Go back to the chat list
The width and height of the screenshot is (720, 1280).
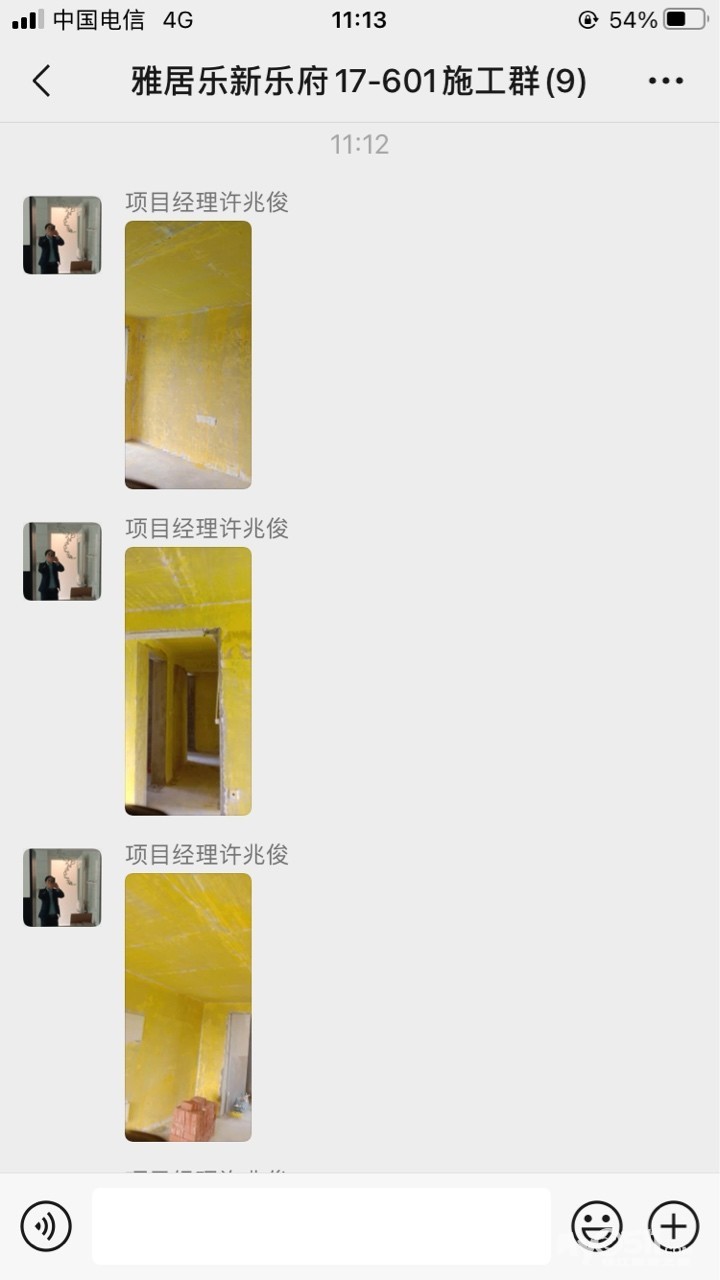(x=41, y=81)
